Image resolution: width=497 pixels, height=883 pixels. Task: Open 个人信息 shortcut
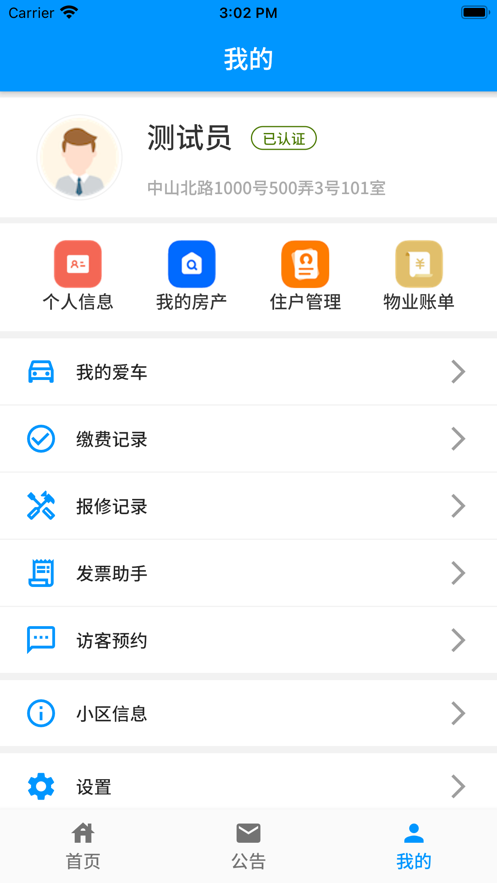tap(78, 275)
